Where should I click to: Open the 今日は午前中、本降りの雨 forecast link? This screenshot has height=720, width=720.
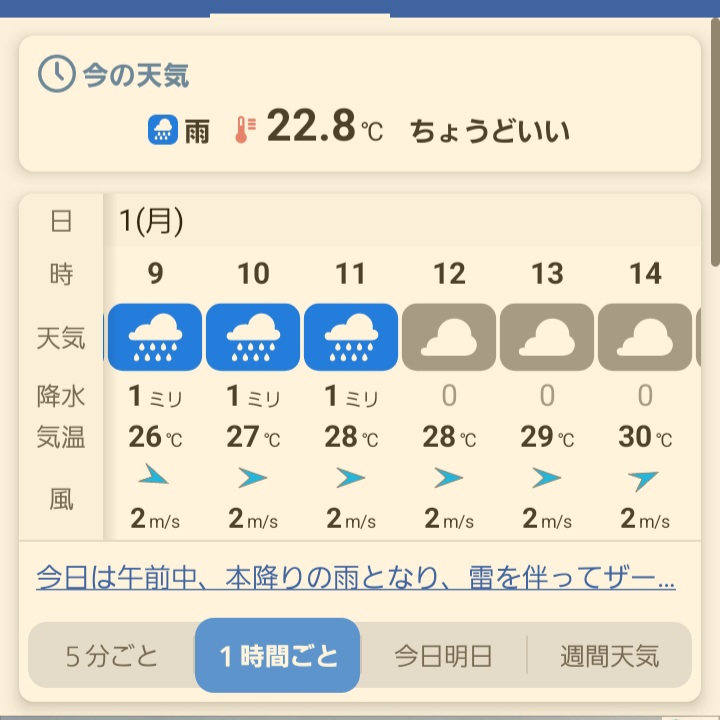click(x=355, y=578)
